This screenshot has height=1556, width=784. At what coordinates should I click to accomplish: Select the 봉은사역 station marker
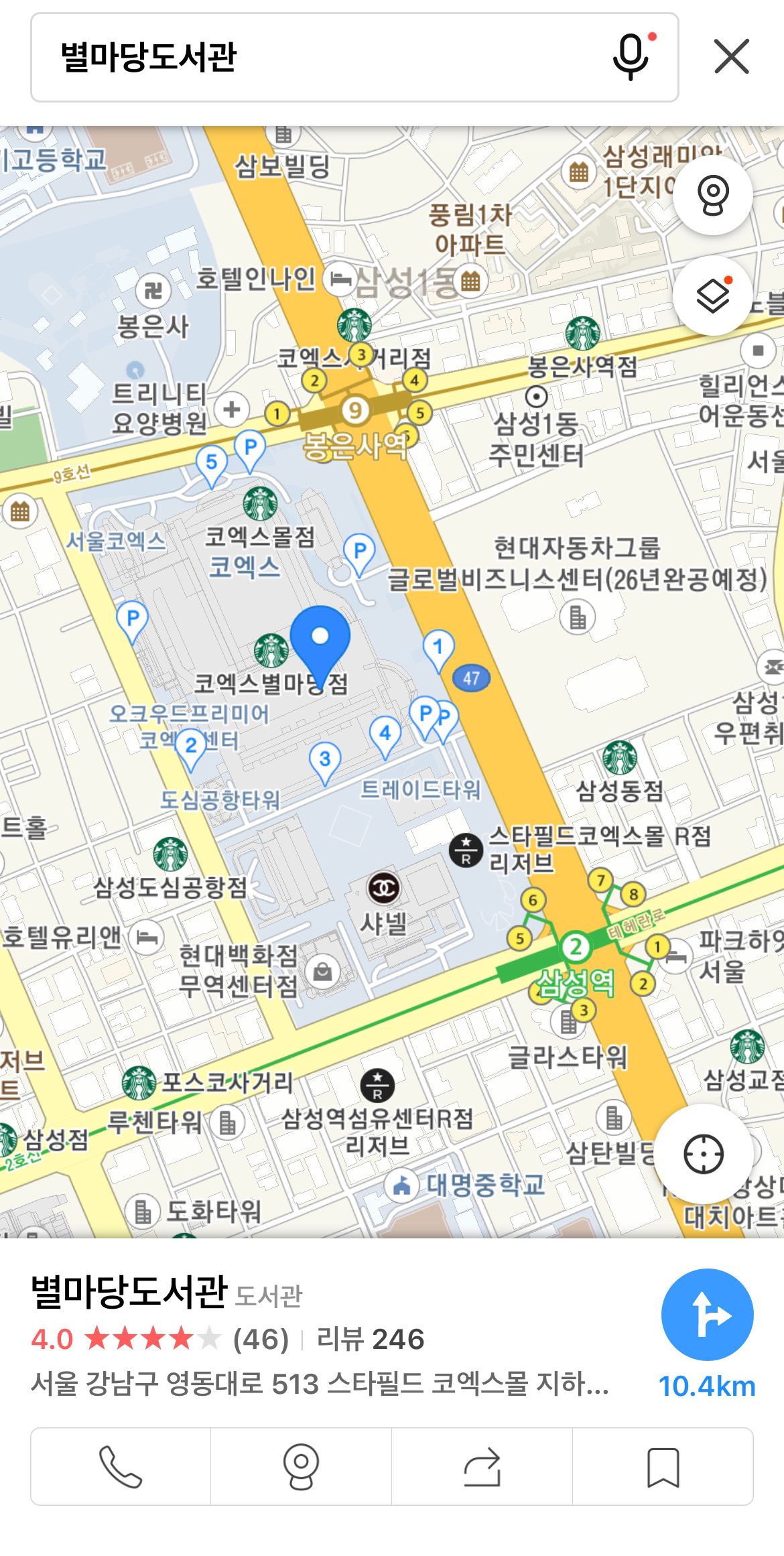pyautogui.click(x=355, y=410)
